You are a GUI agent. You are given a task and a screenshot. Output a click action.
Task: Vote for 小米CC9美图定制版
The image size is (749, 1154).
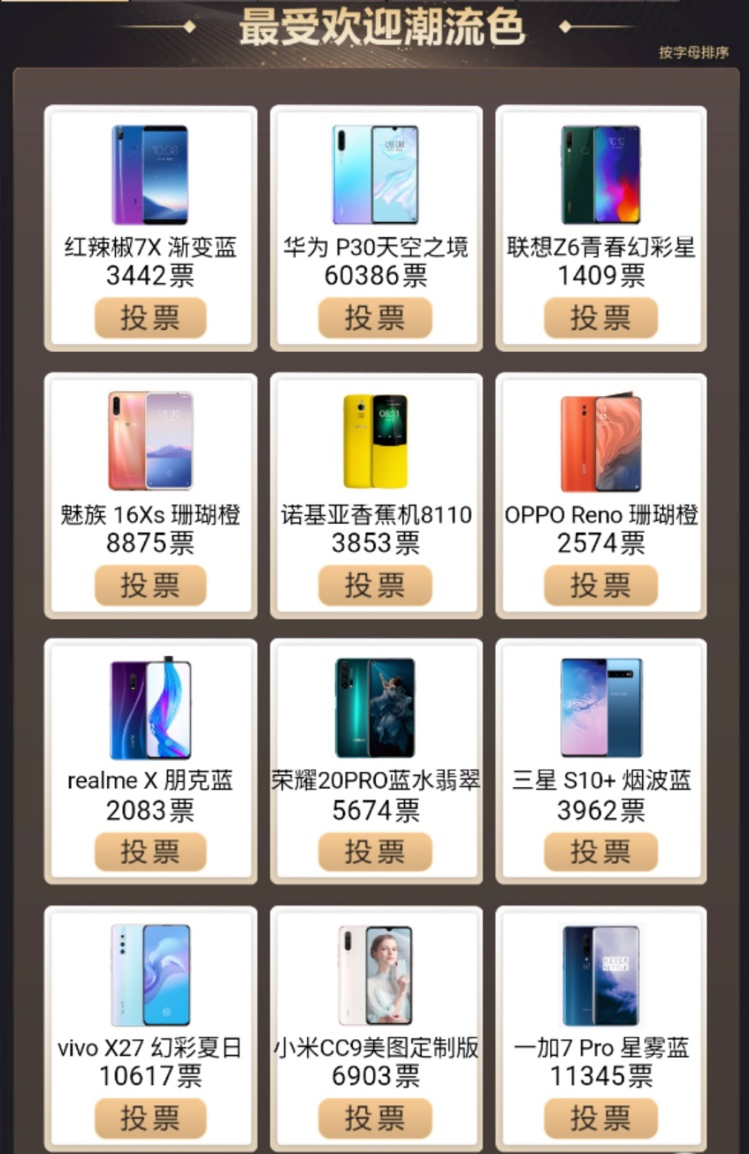[375, 1118]
